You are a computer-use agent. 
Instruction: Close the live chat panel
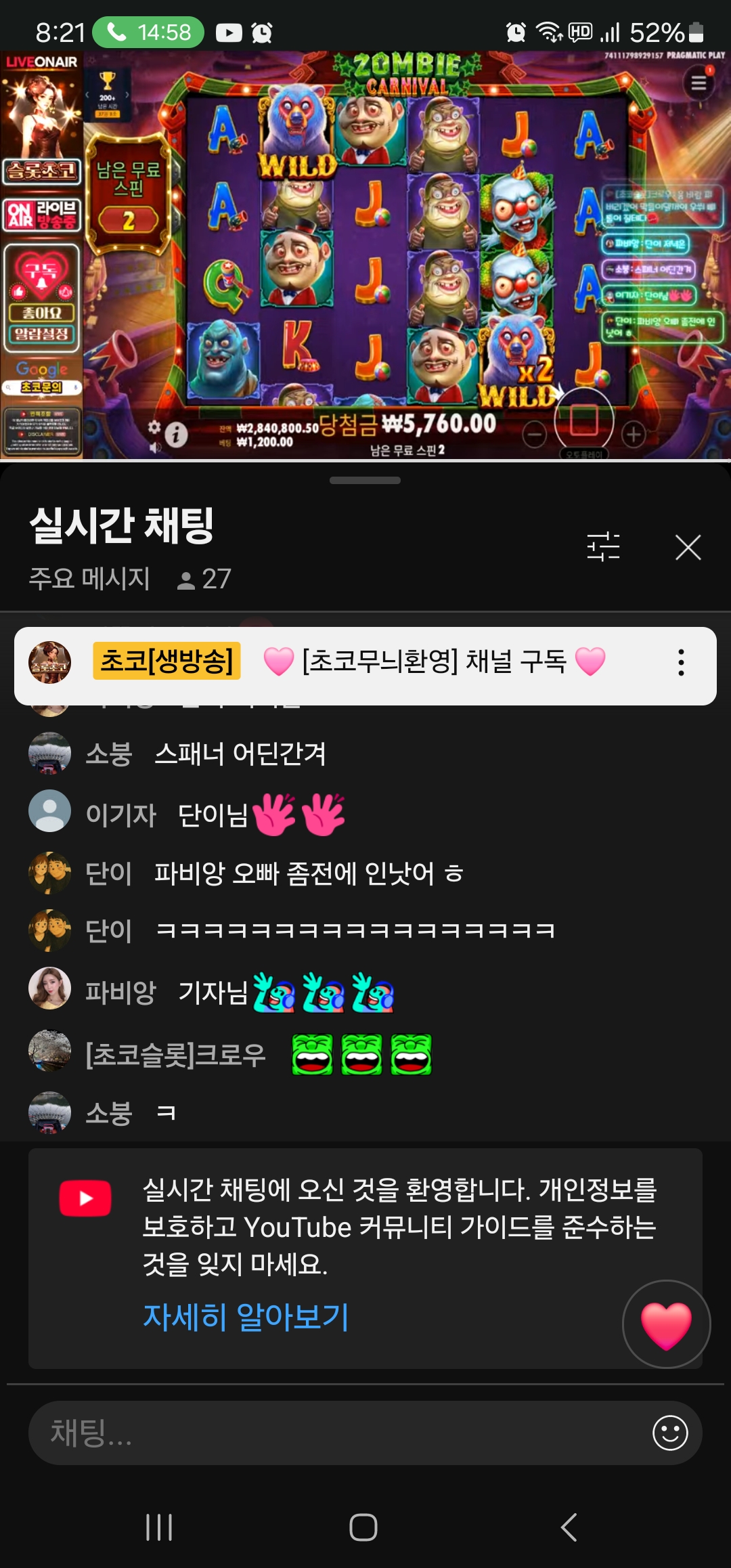pos(688,547)
